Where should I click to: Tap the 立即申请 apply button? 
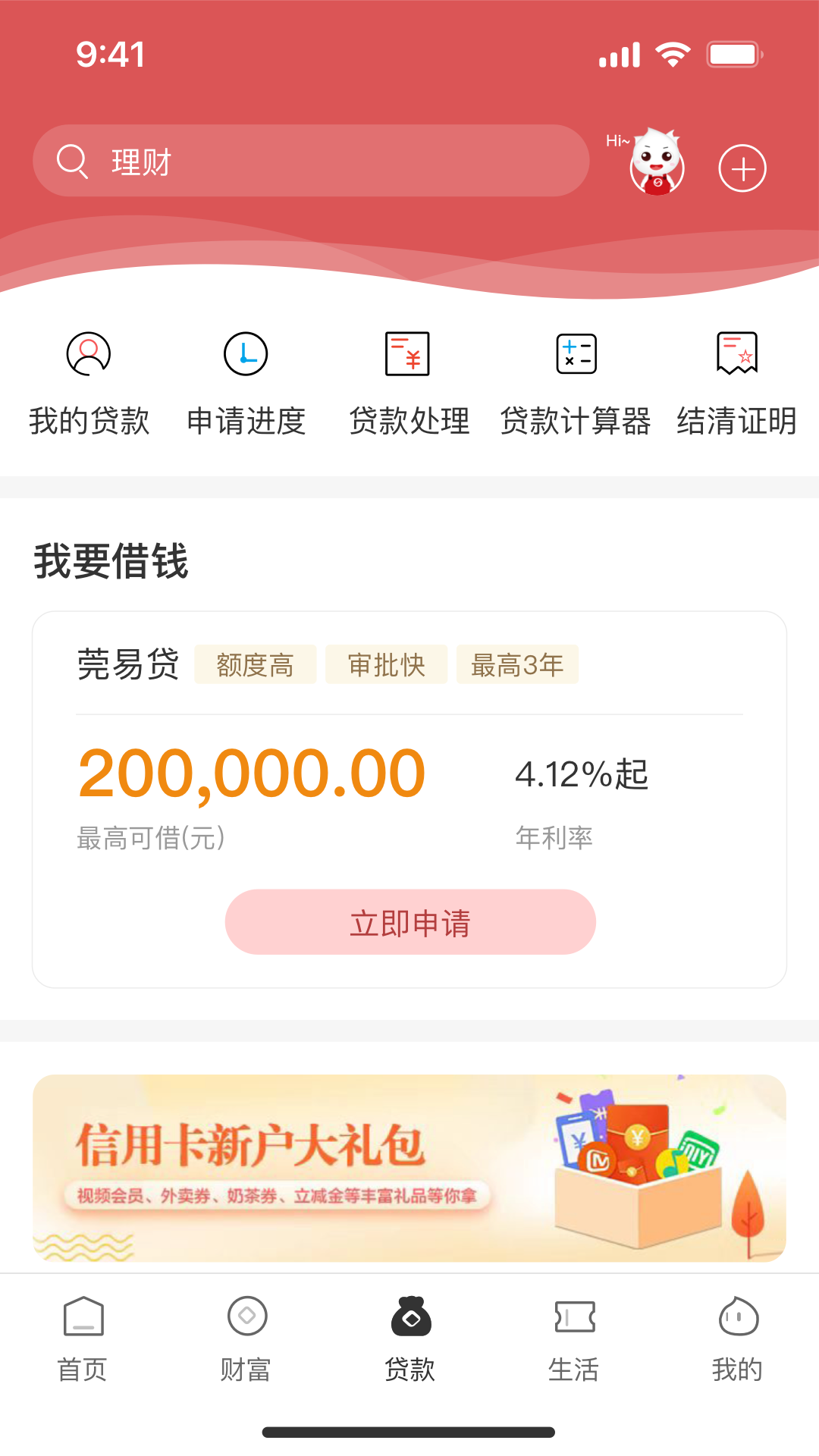point(409,922)
